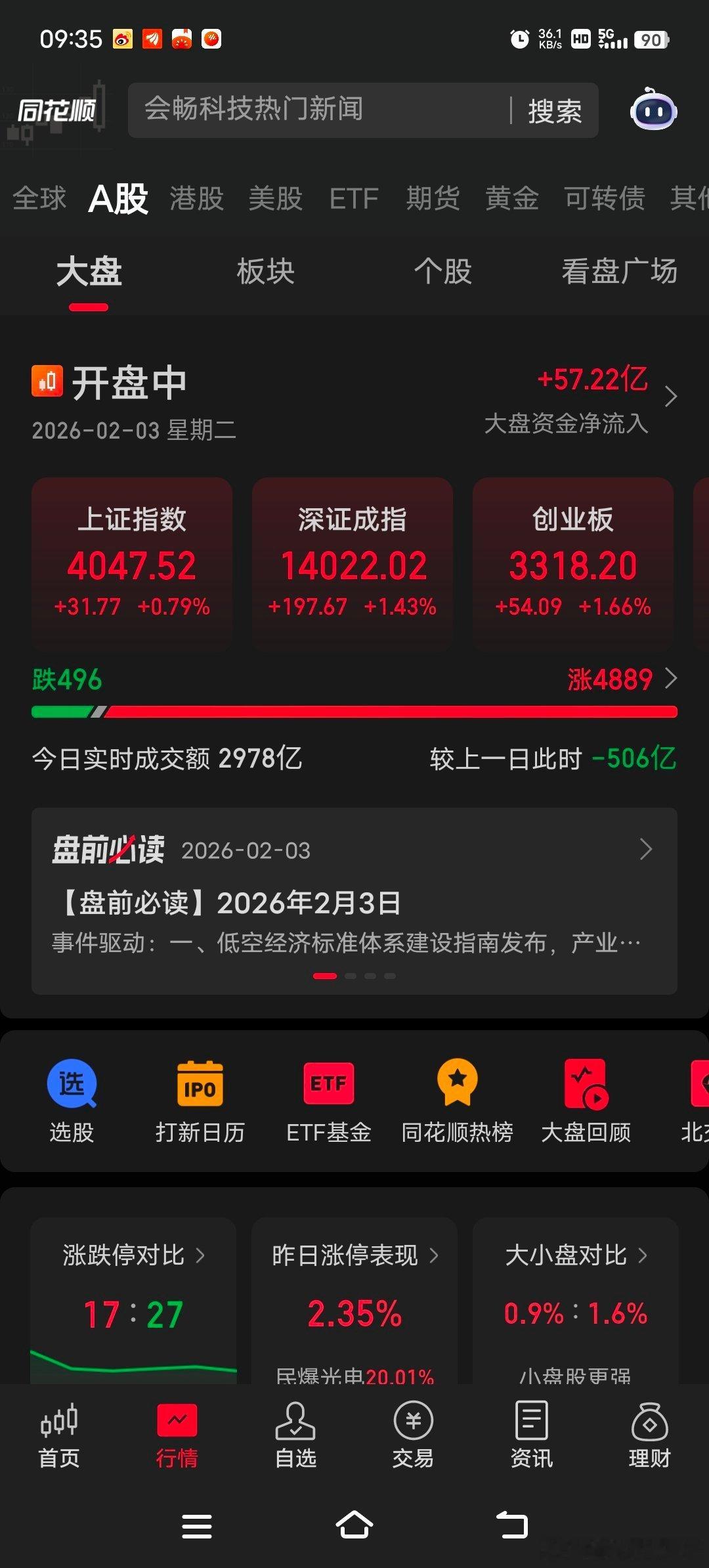Image resolution: width=709 pixels, height=1568 pixels.
Task: Switch to the 港股 market tab
Action: [x=196, y=199]
